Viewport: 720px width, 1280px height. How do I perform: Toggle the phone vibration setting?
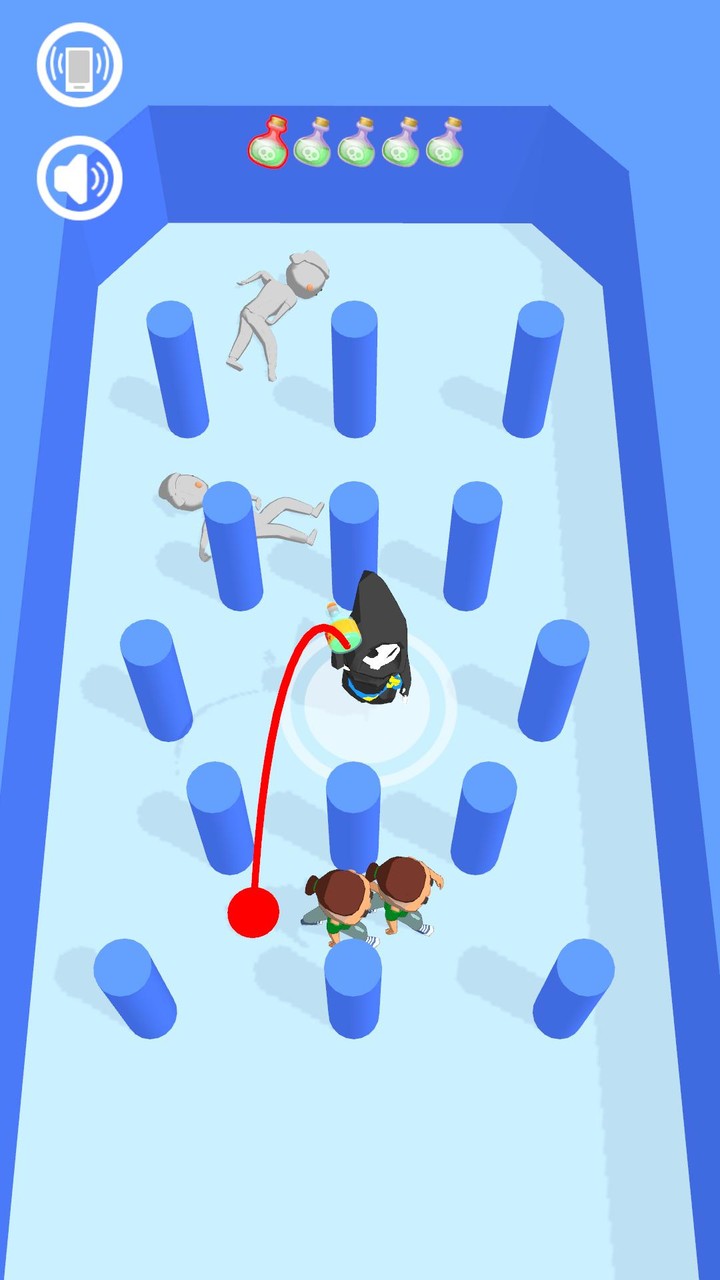tap(79, 65)
